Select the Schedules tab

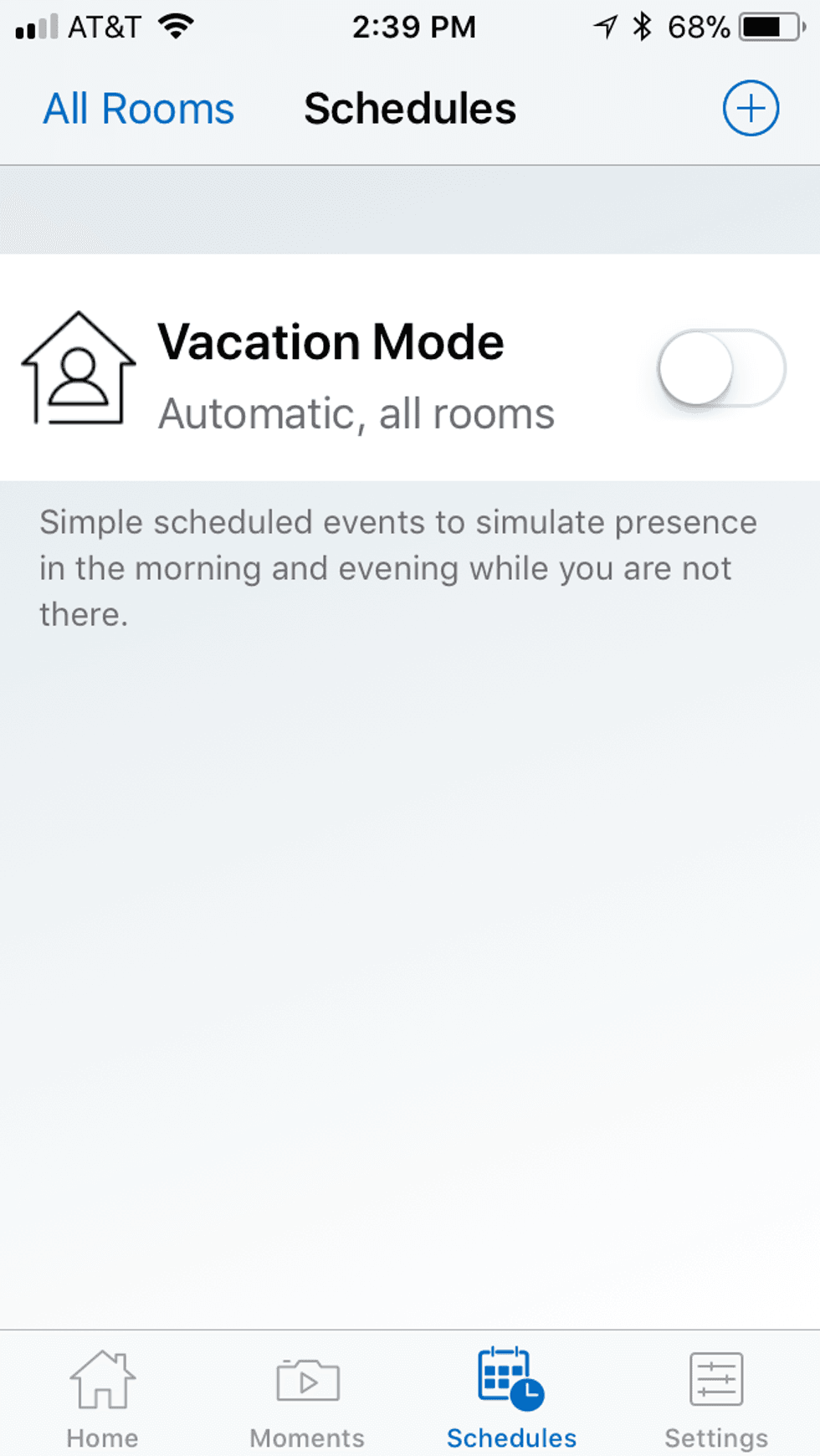[511, 1396]
